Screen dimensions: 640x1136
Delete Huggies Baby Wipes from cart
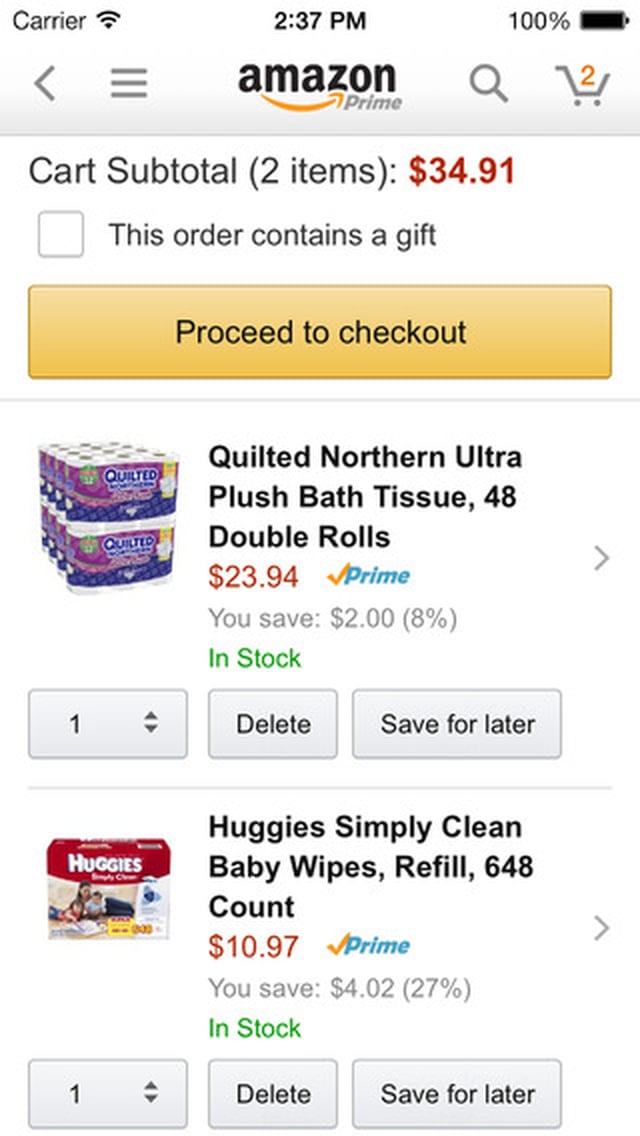273,1094
